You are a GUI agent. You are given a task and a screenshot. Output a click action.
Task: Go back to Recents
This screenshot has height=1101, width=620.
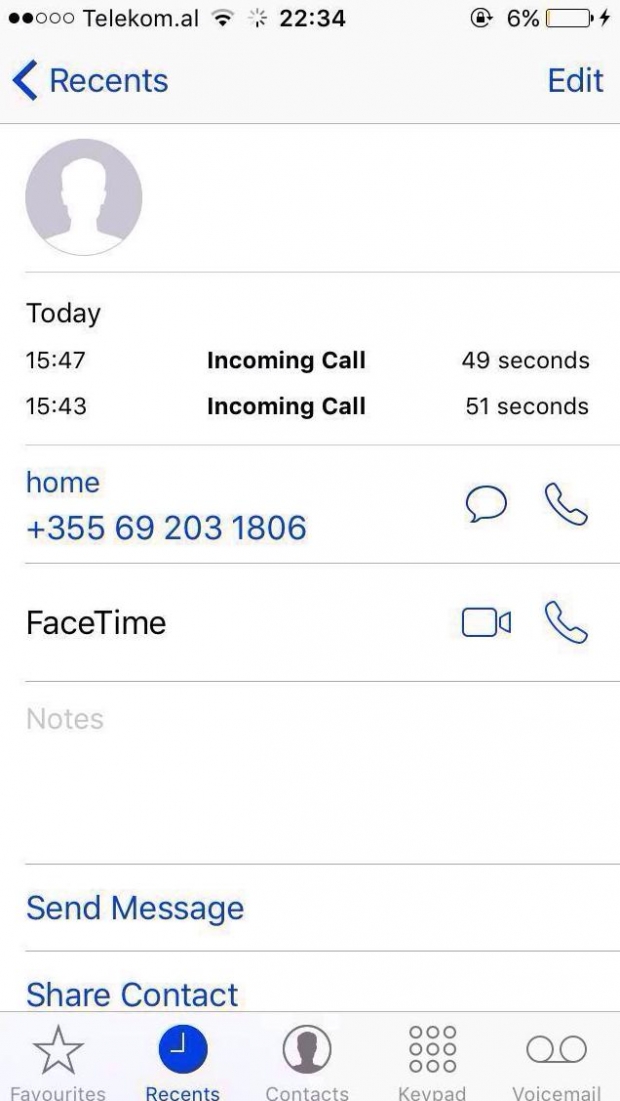90,80
